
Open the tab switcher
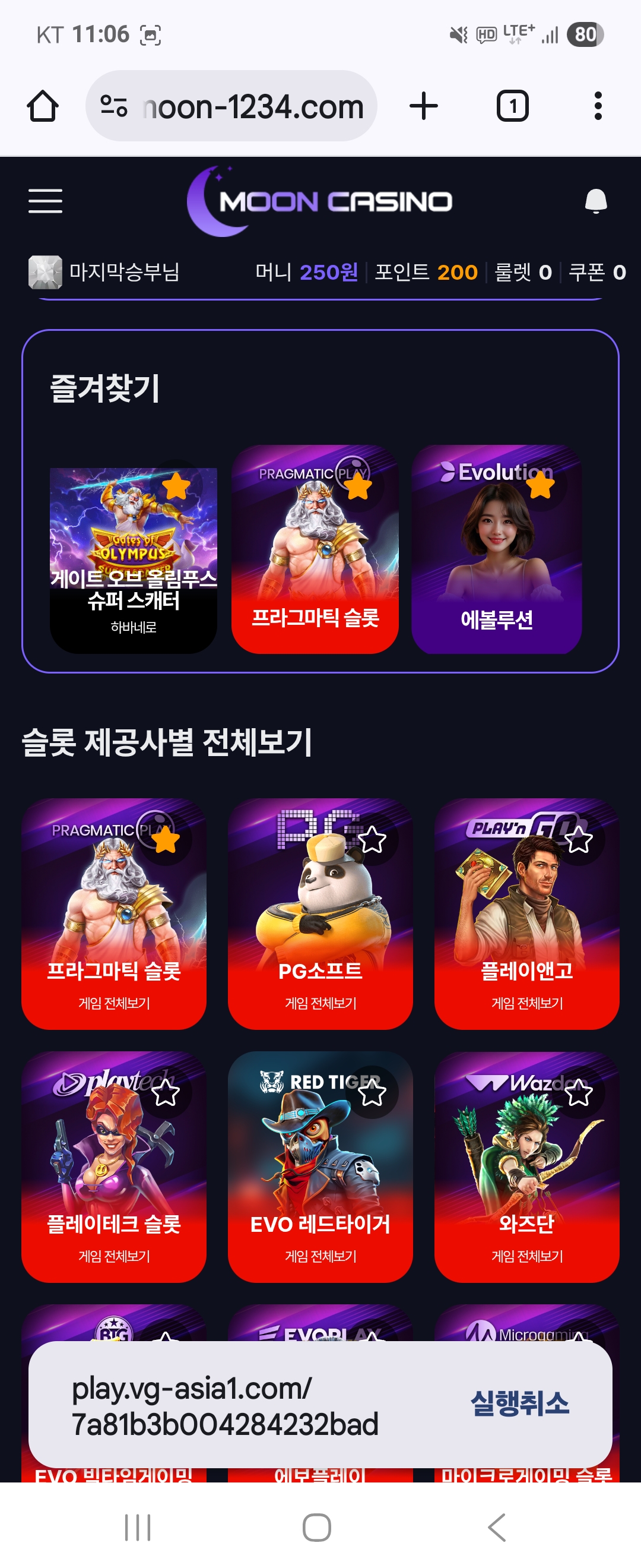513,106
